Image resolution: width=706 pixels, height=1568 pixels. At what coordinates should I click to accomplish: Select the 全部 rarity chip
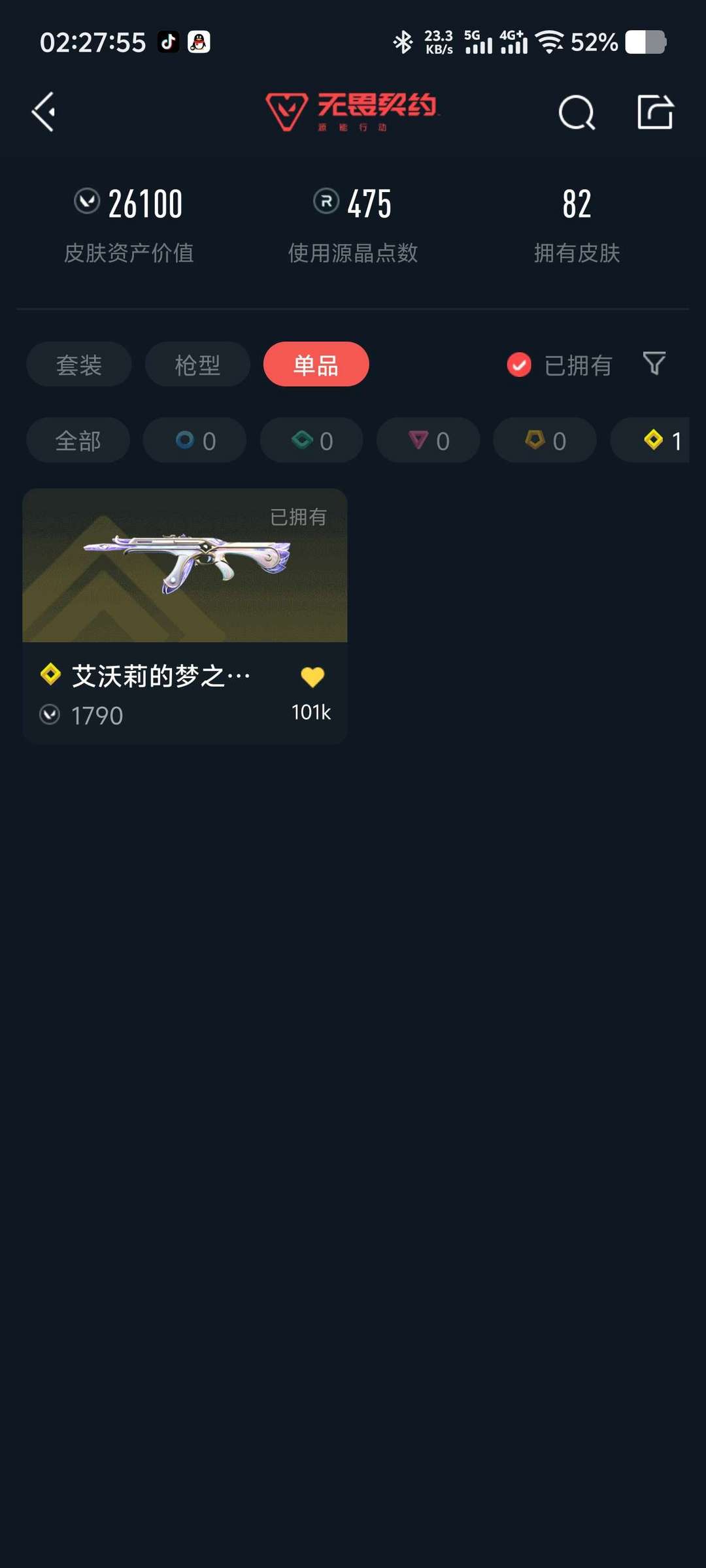tap(78, 440)
